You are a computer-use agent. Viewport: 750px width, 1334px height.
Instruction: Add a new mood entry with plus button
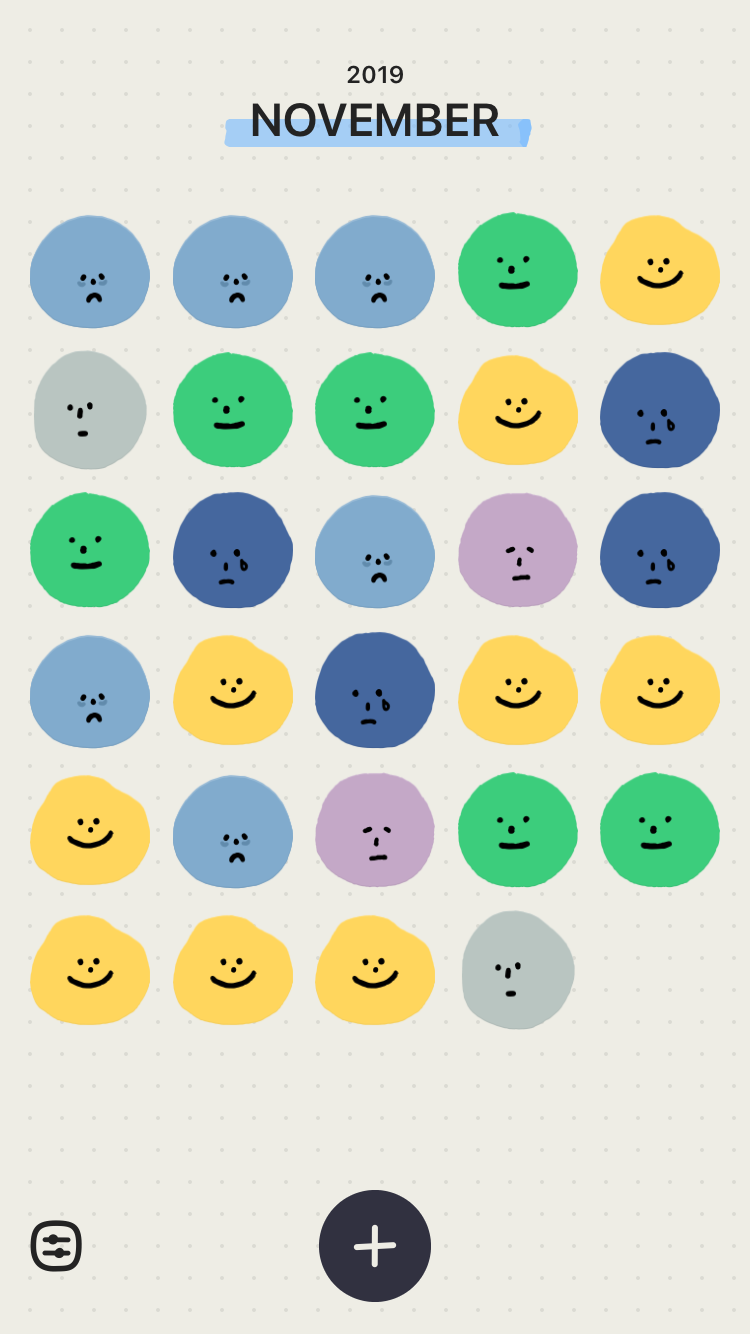375,1246
